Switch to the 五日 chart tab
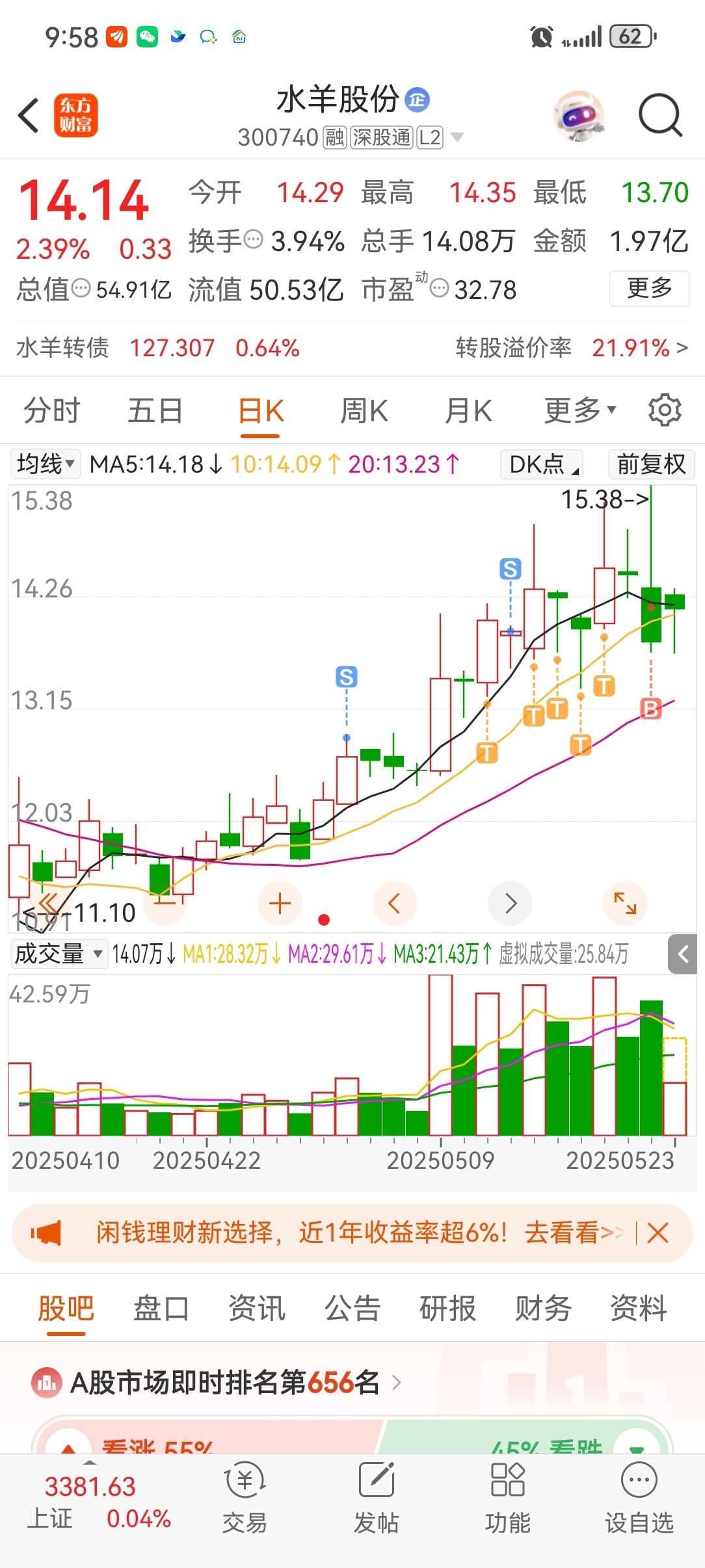 [x=155, y=411]
